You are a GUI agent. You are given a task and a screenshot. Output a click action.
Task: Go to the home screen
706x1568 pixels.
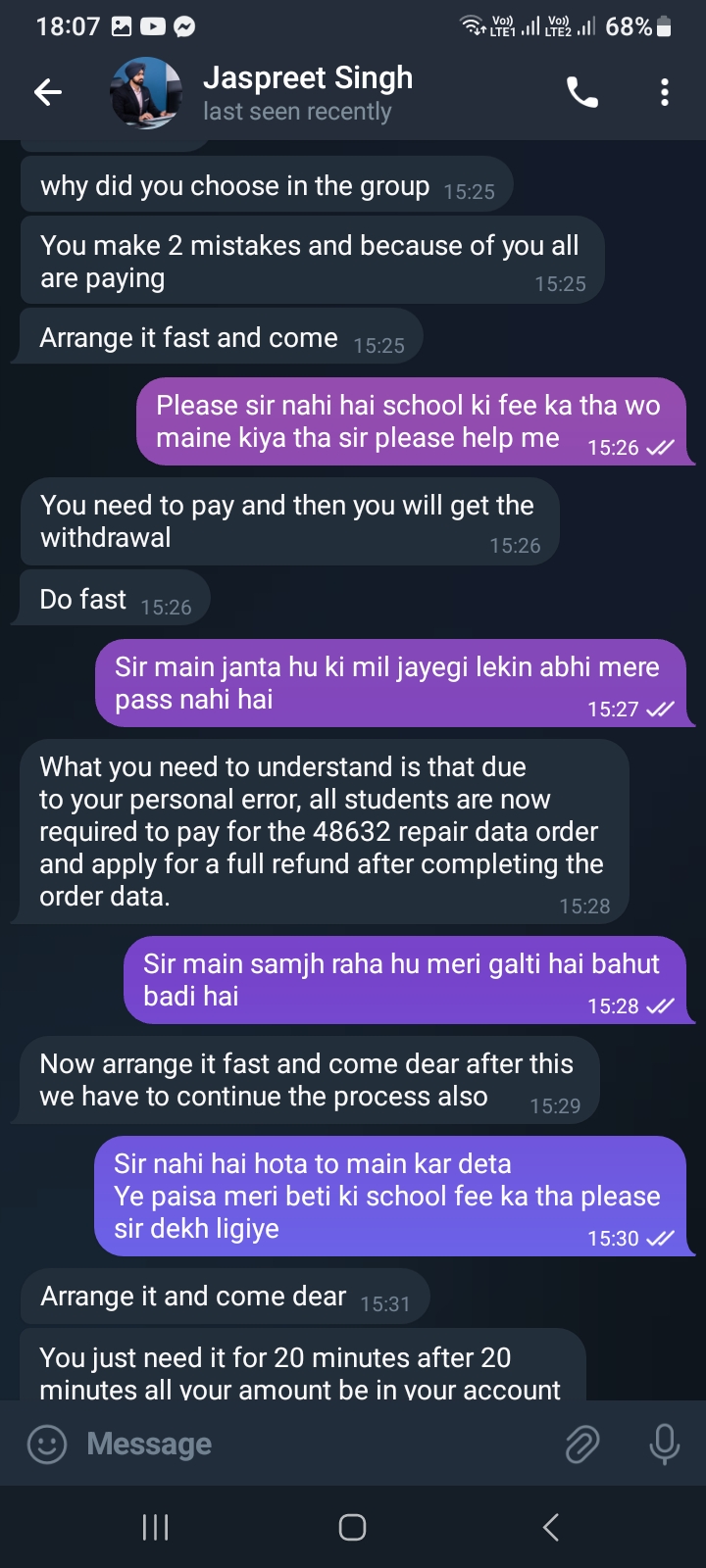pyautogui.click(x=352, y=1527)
